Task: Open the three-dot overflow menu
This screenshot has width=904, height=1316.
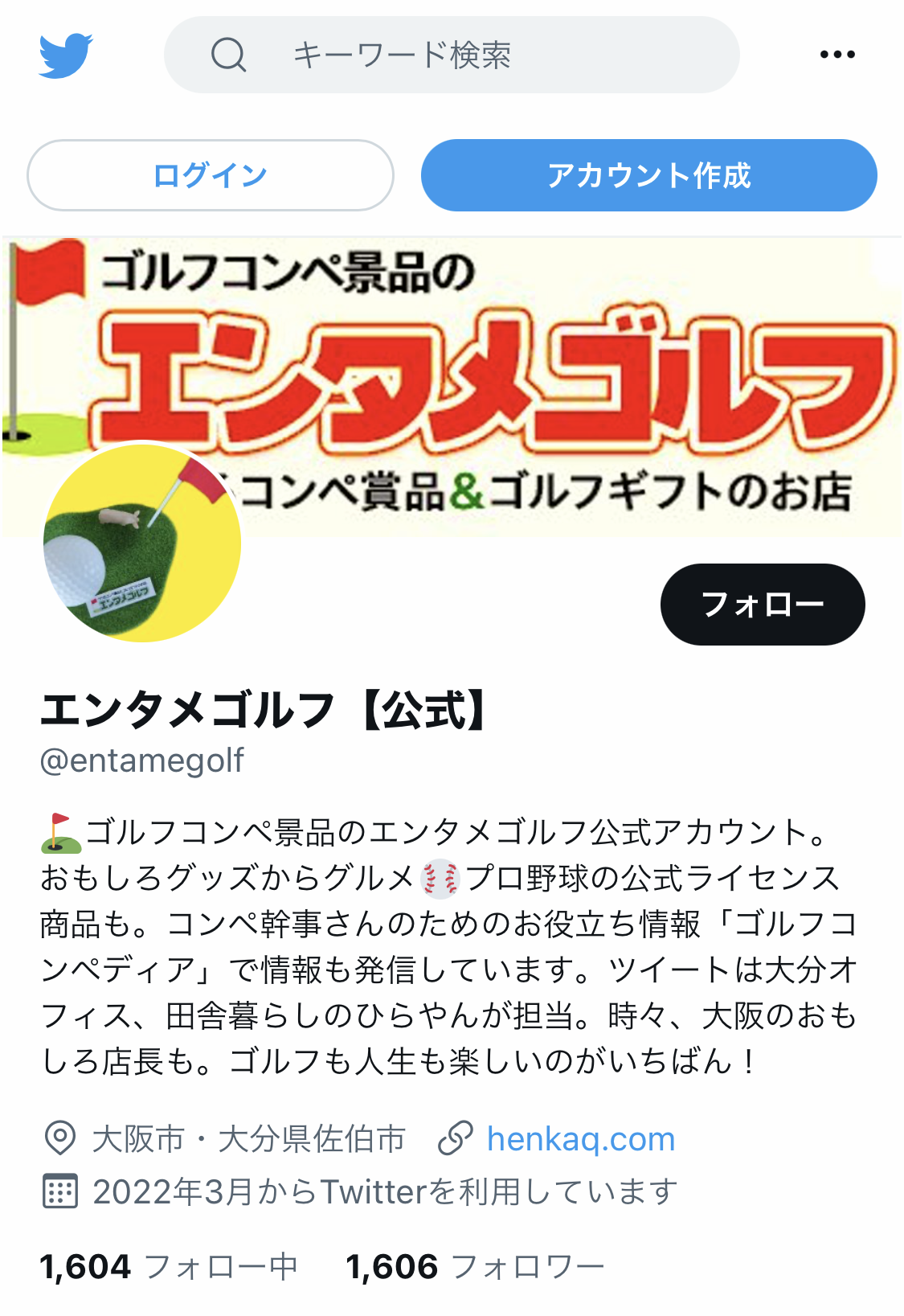Action: pyautogui.click(x=837, y=55)
